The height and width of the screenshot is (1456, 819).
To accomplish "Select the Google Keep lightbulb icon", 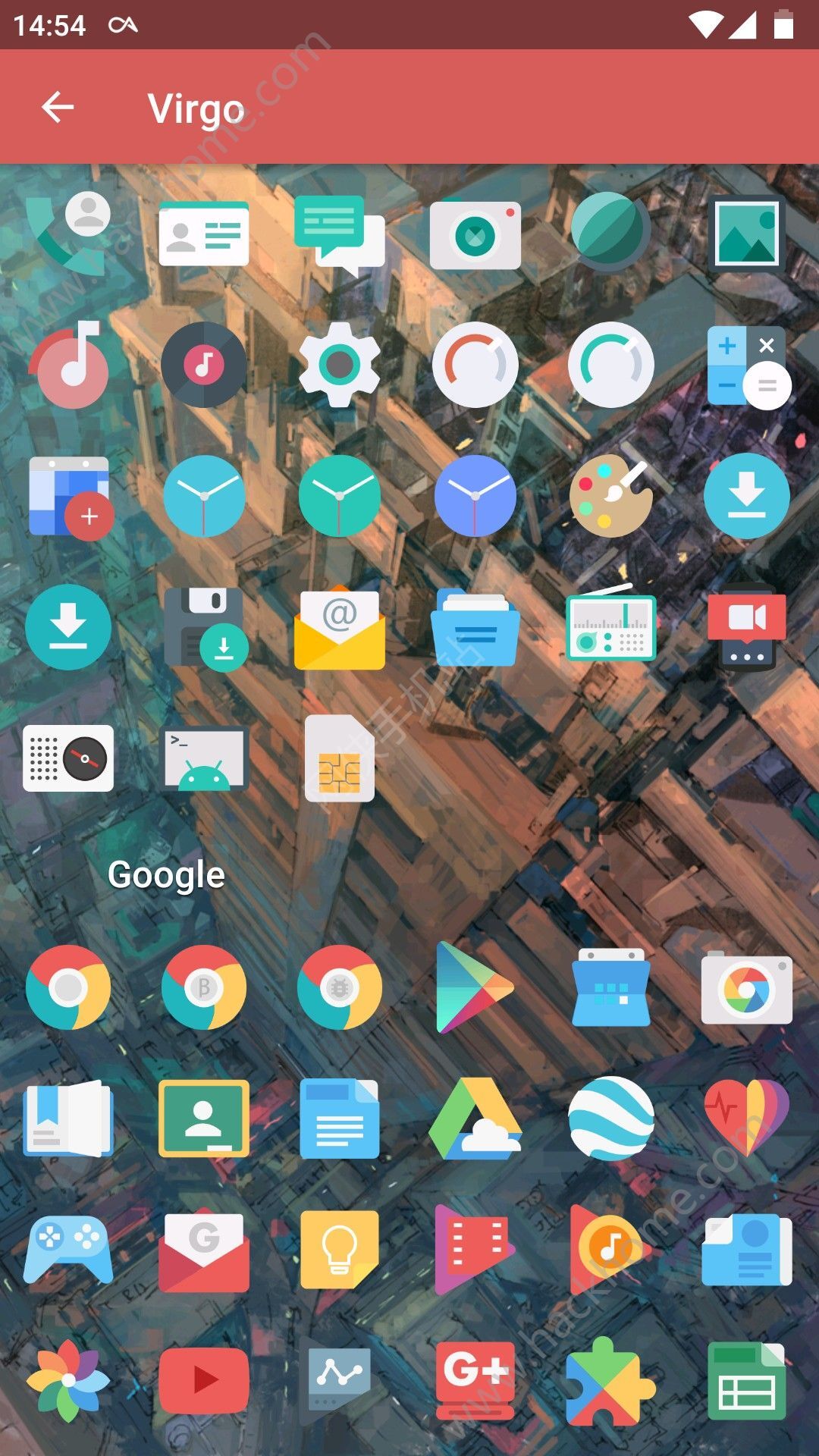I will [339, 1249].
